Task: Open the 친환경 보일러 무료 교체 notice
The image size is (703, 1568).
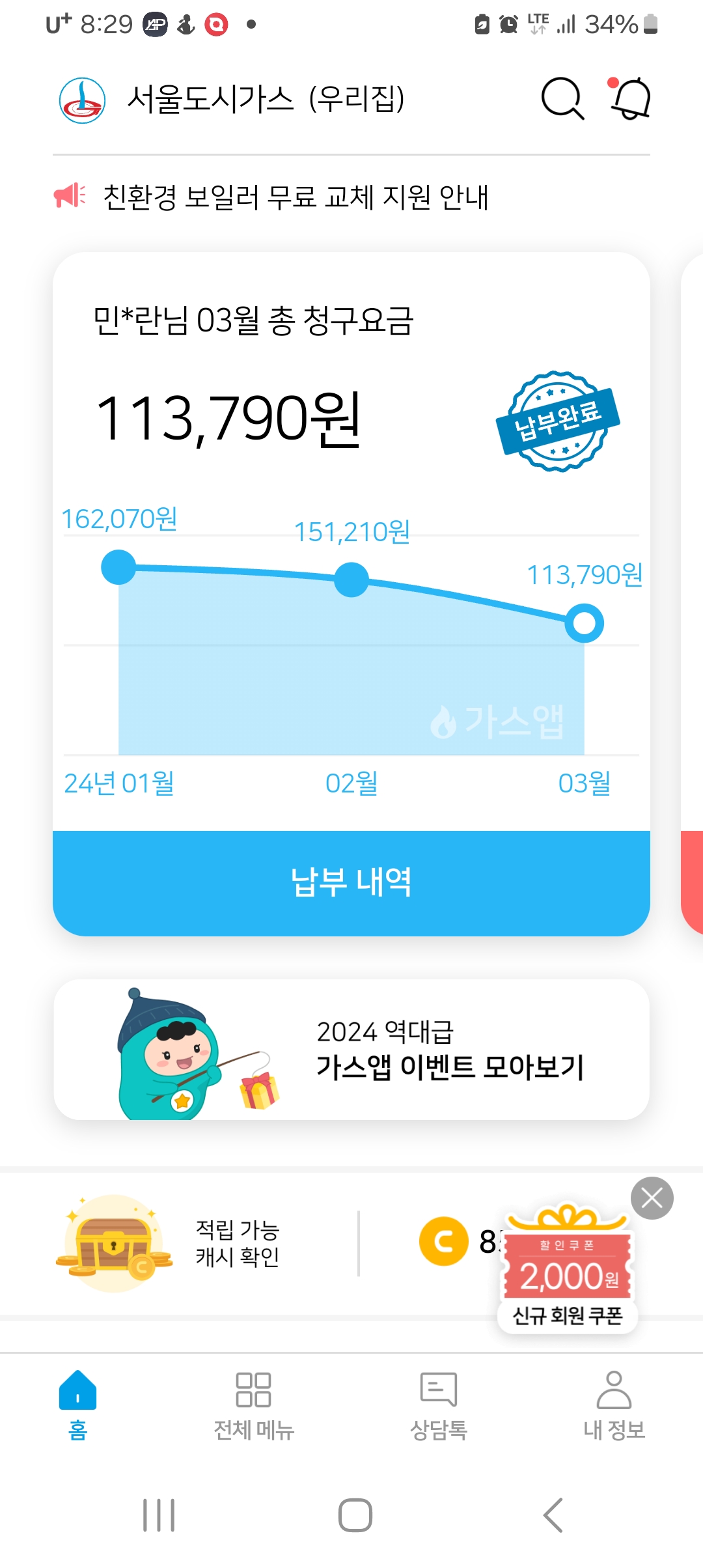Action: [296, 197]
